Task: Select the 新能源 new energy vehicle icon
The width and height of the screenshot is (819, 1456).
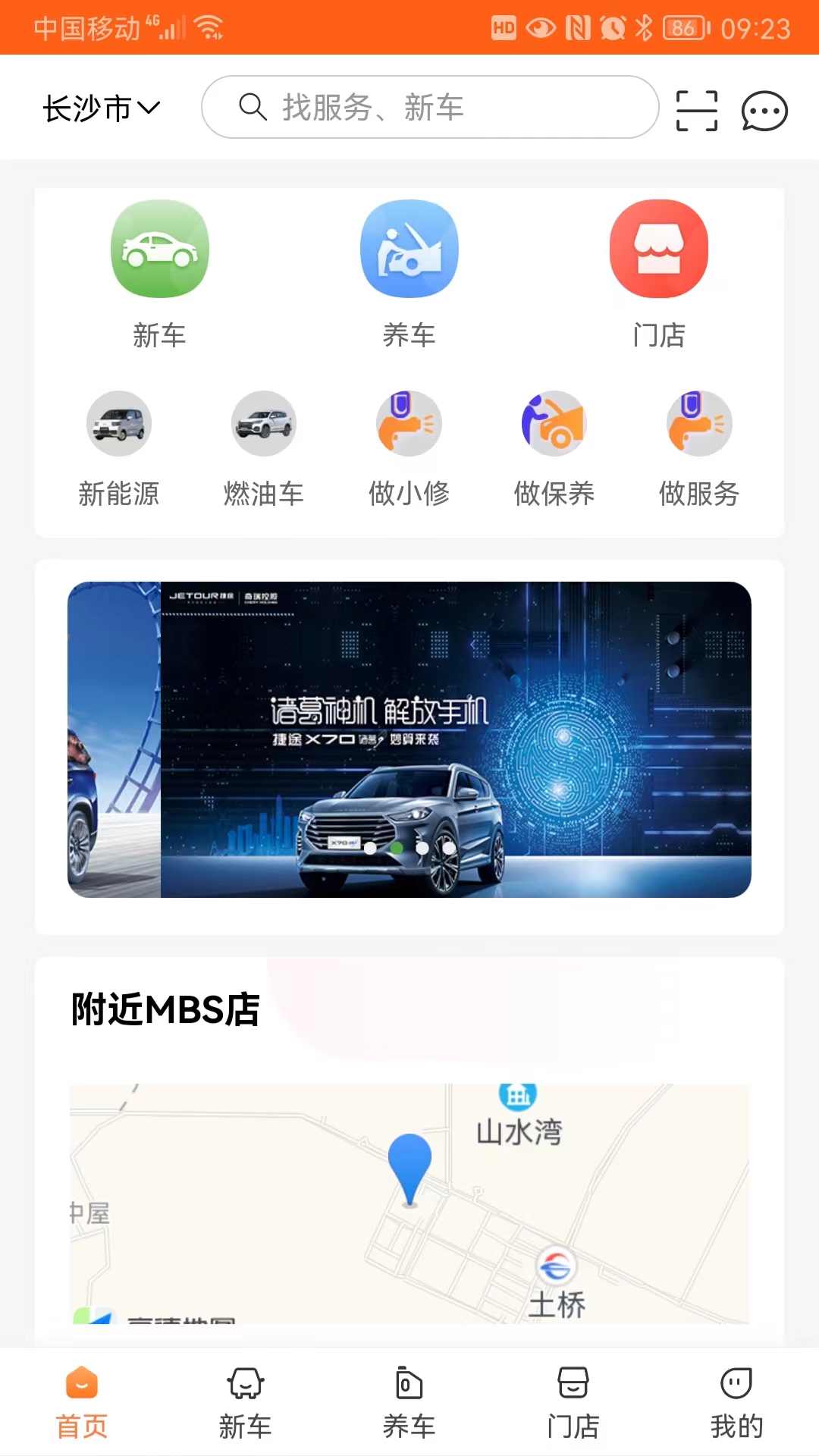Action: tap(118, 424)
